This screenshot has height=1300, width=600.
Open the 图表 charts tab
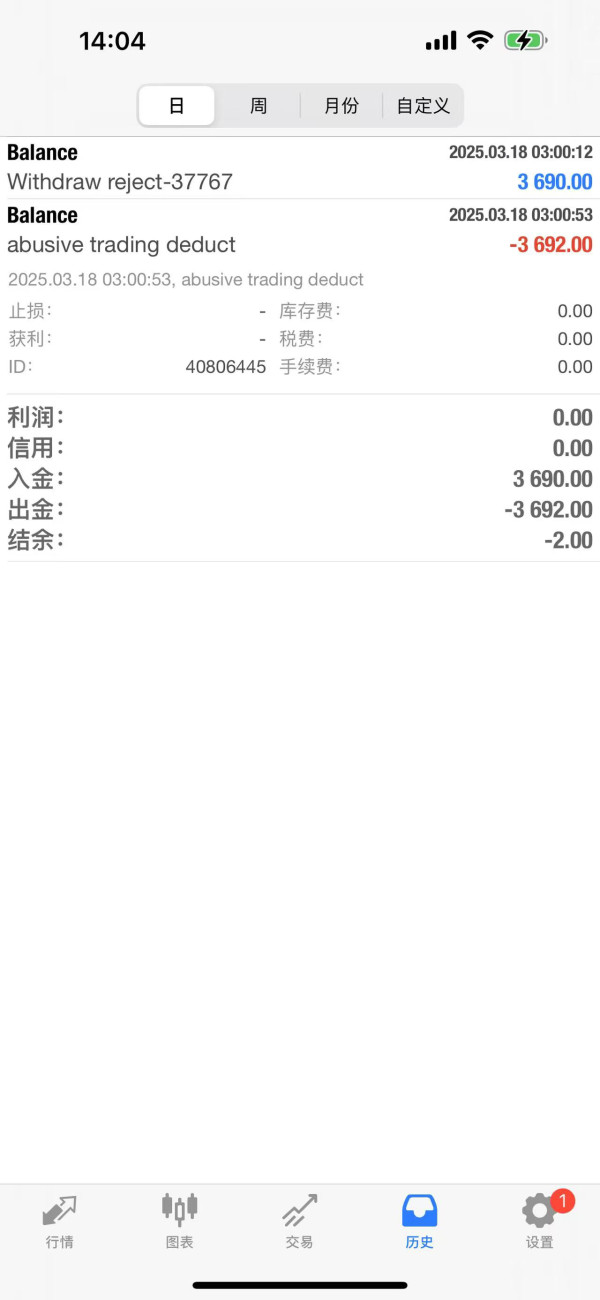click(x=180, y=1222)
